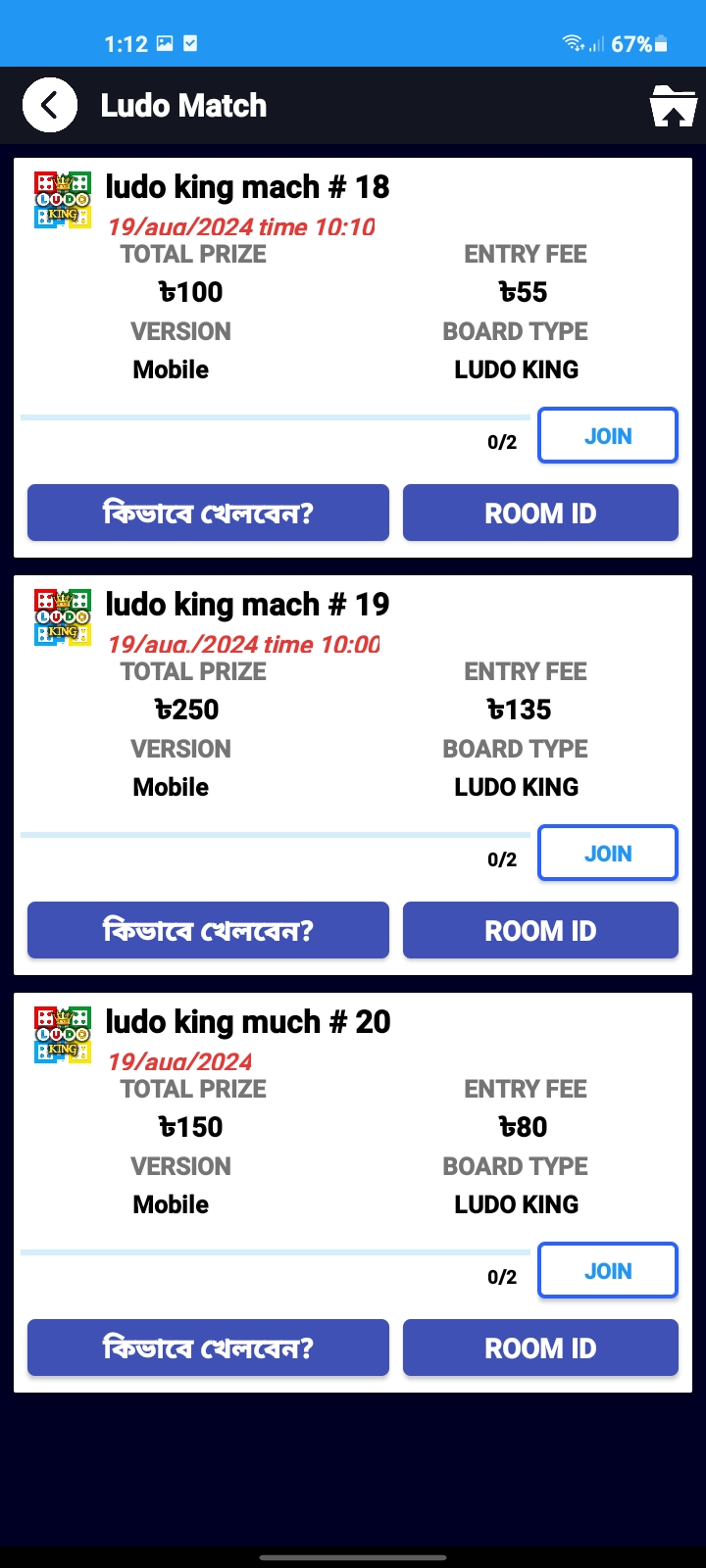
Task: Join ludo king mach # 19
Action: click(608, 853)
